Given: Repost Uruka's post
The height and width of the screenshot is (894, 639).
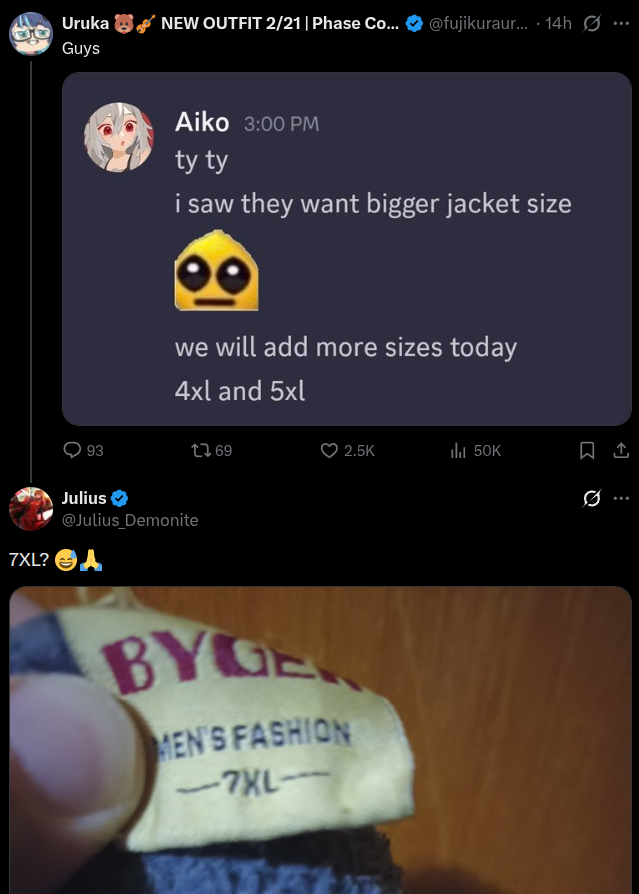Looking at the screenshot, I should point(211,450).
